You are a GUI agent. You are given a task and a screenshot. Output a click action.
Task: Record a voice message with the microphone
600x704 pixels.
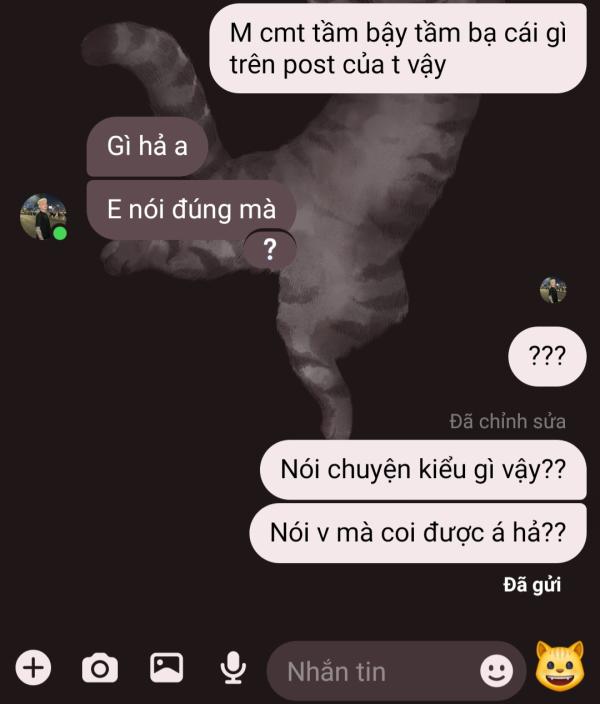[233, 668]
